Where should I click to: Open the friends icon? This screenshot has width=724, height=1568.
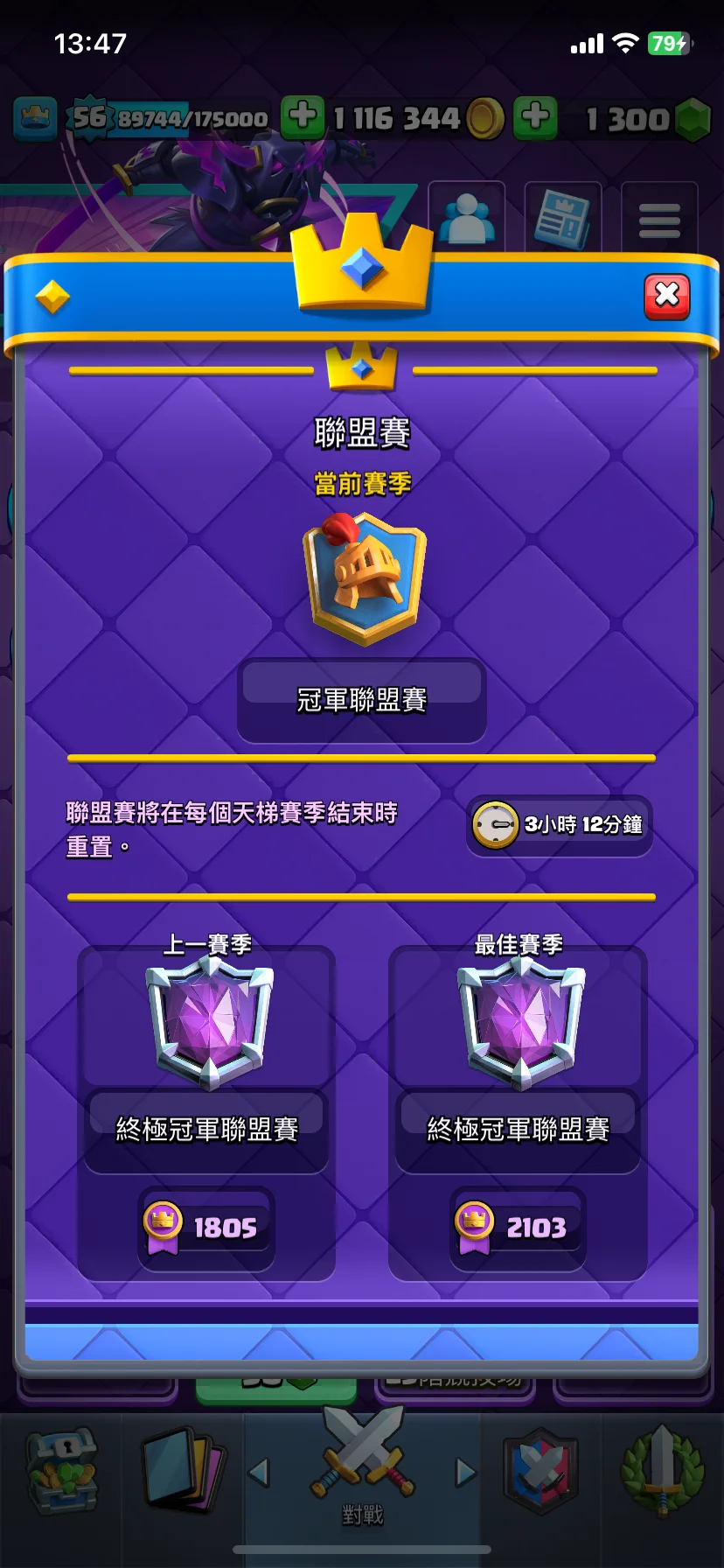pos(467,219)
